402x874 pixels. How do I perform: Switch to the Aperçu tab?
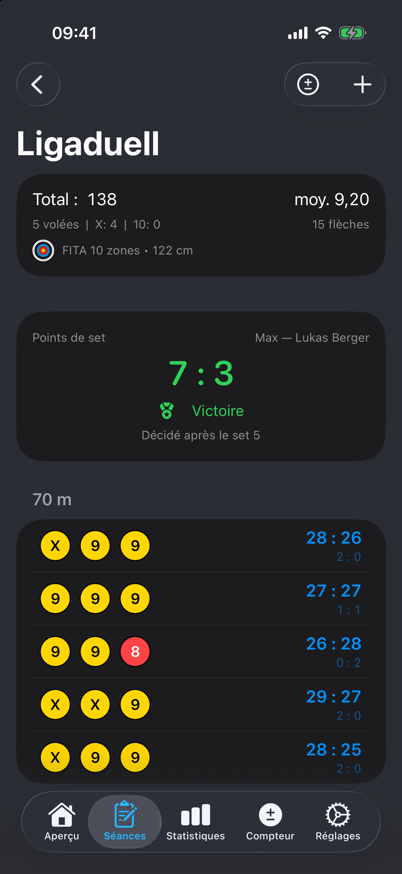pyautogui.click(x=62, y=822)
